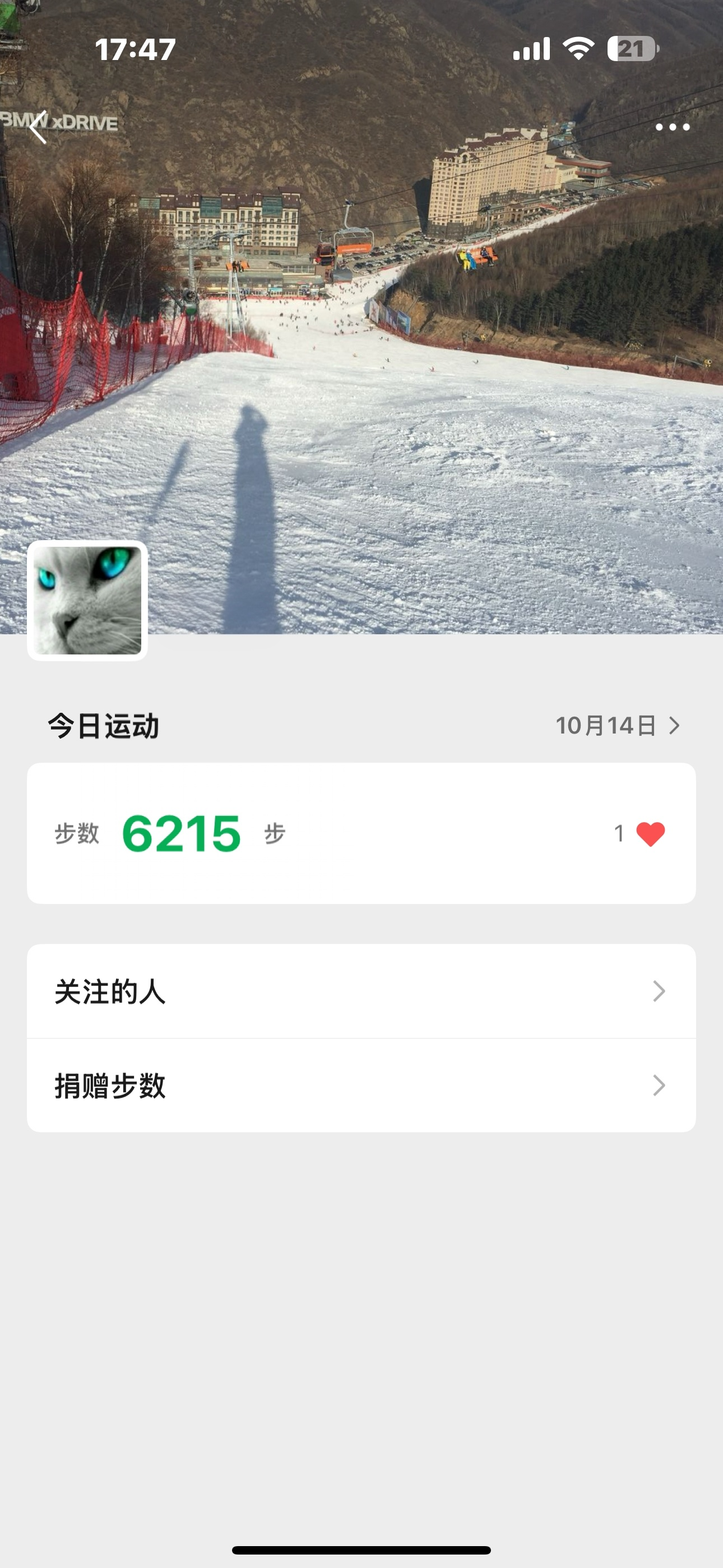Open 捐赠步数 to donate steps

[361, 1085]
